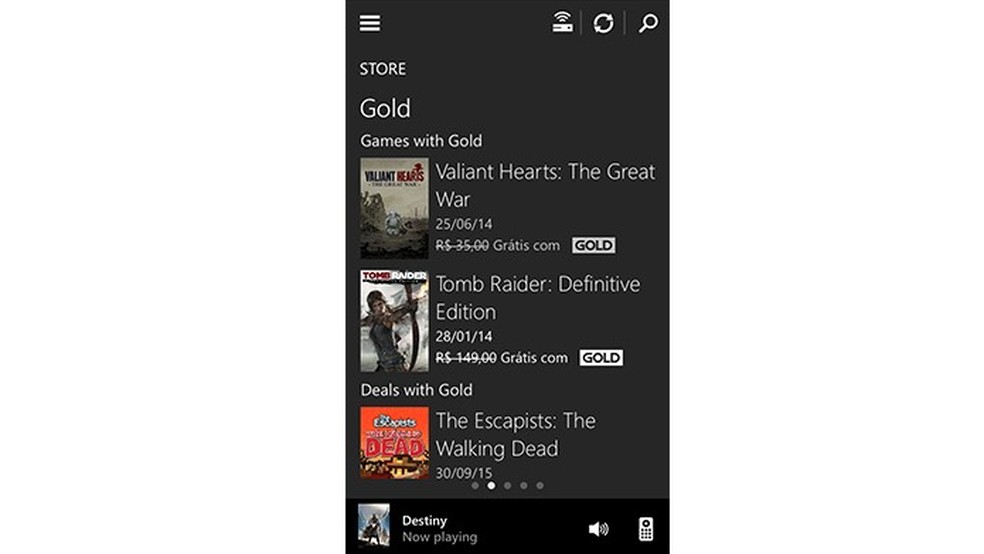This screenshot has height=554, width=984.
Task: Open the remote control icon
Action: click(x=645, y=529)
